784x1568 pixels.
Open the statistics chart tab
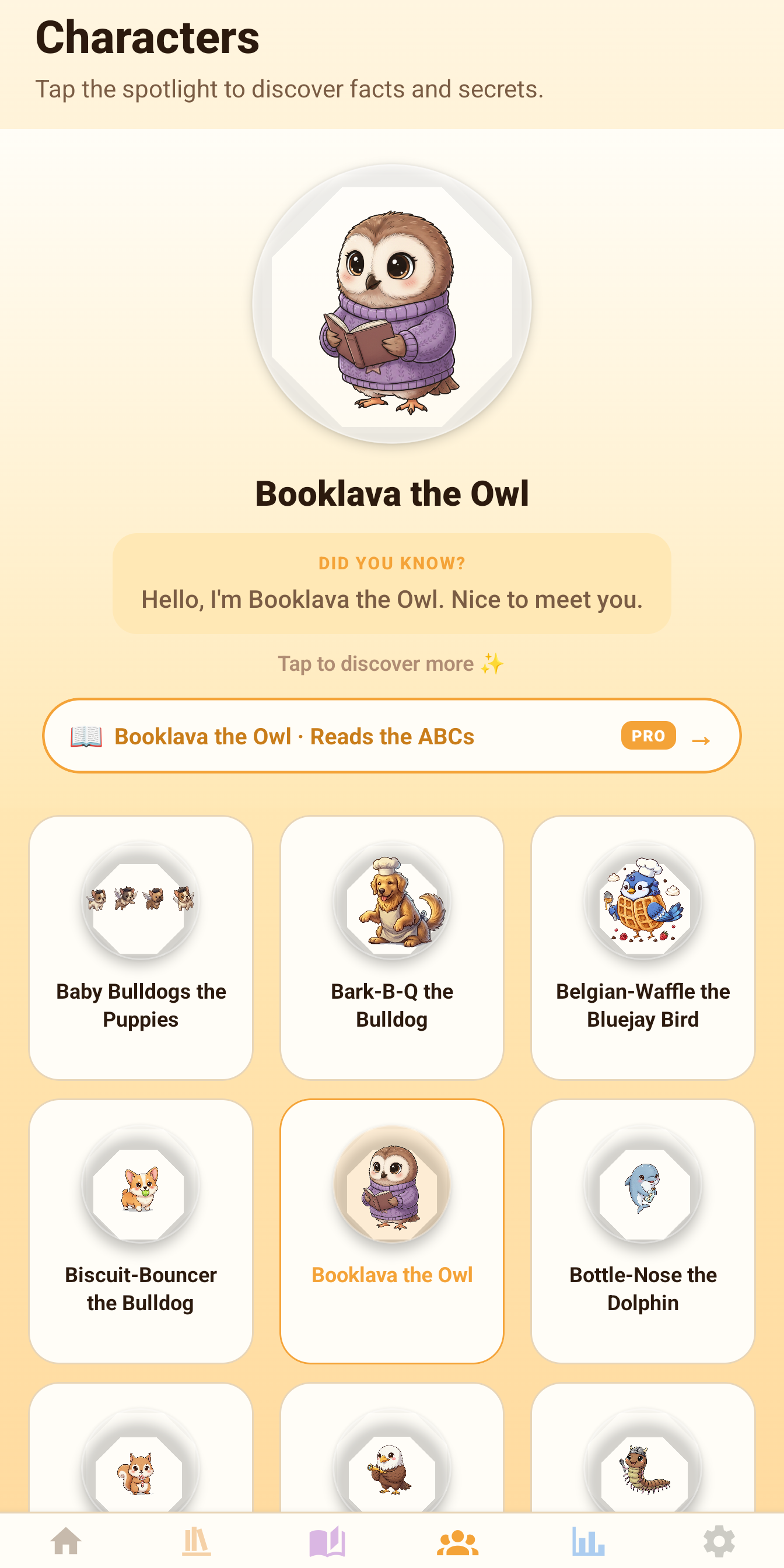tap(588, 1541)
